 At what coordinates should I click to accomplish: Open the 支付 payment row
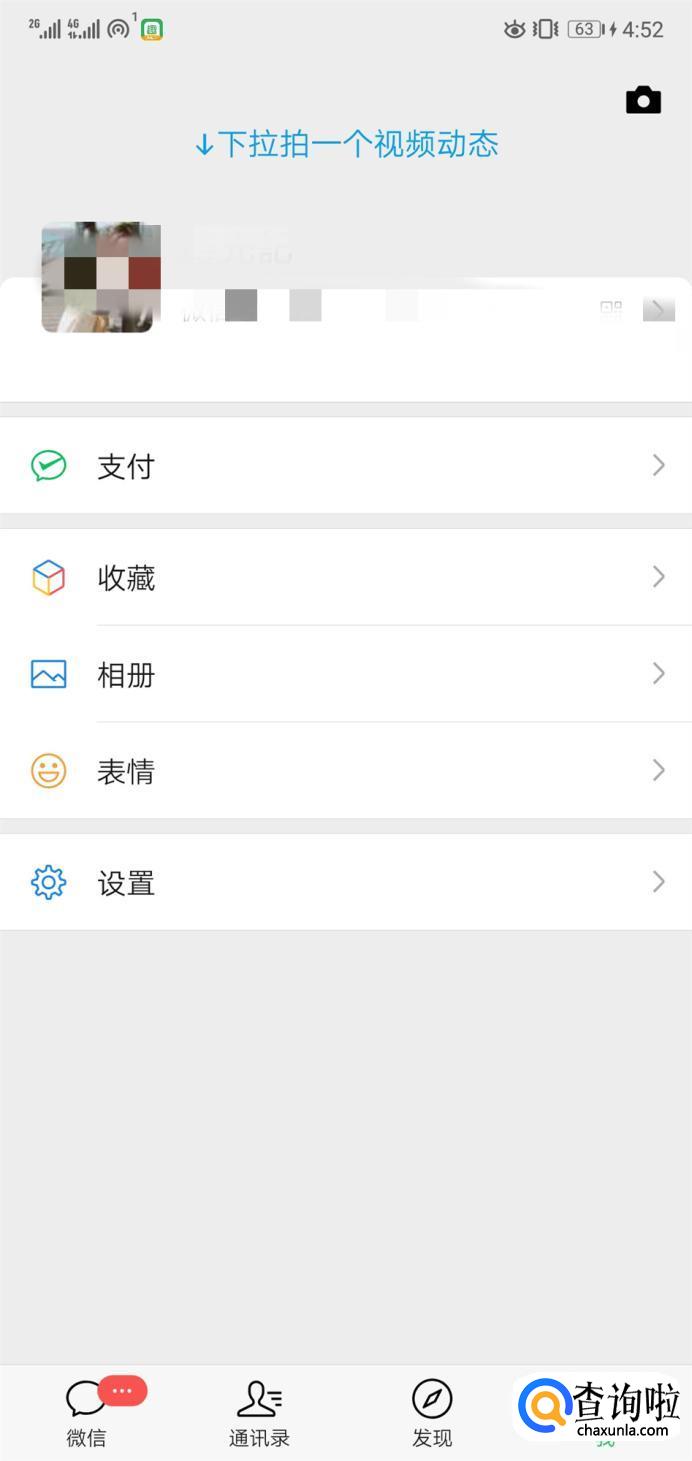point(345,466)
